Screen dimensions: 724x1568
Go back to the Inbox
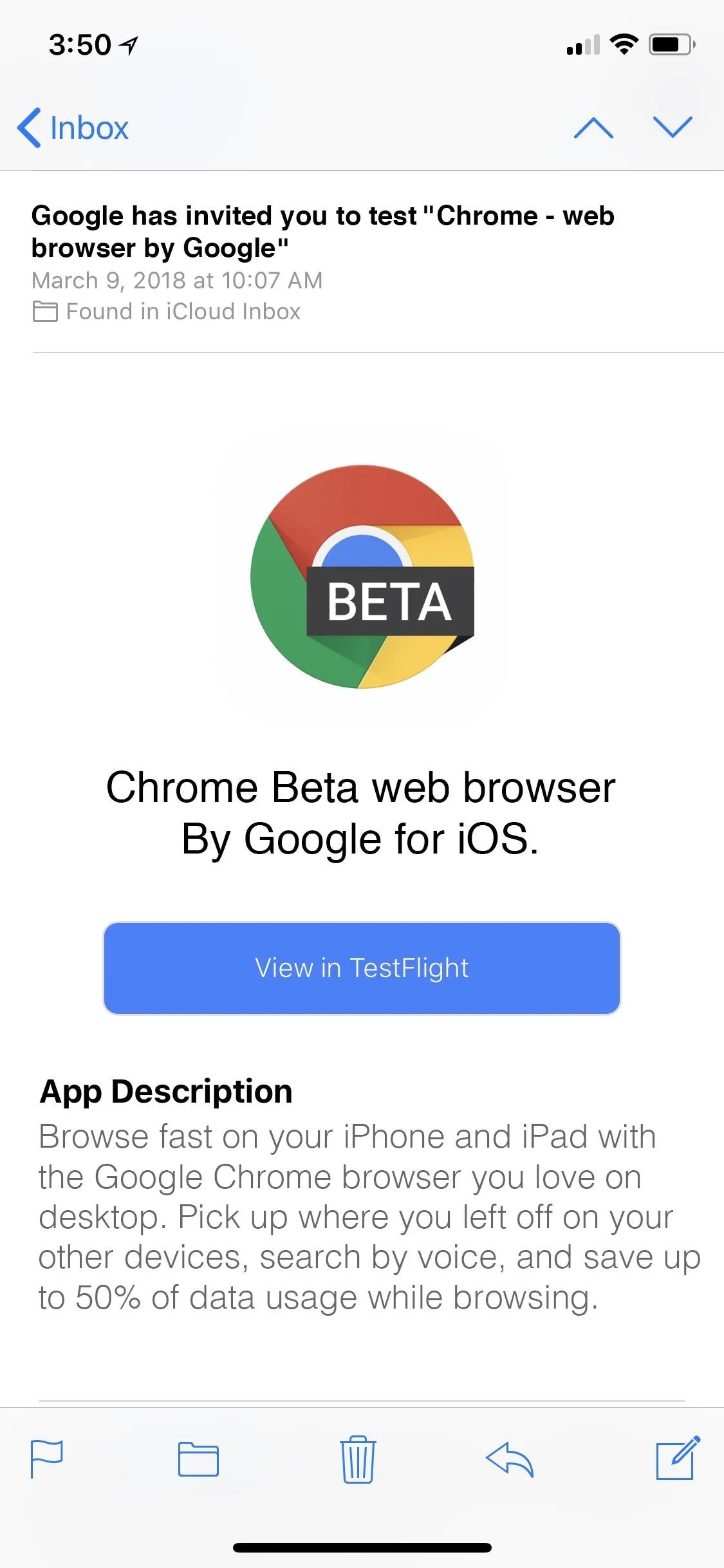coord(73,127)
